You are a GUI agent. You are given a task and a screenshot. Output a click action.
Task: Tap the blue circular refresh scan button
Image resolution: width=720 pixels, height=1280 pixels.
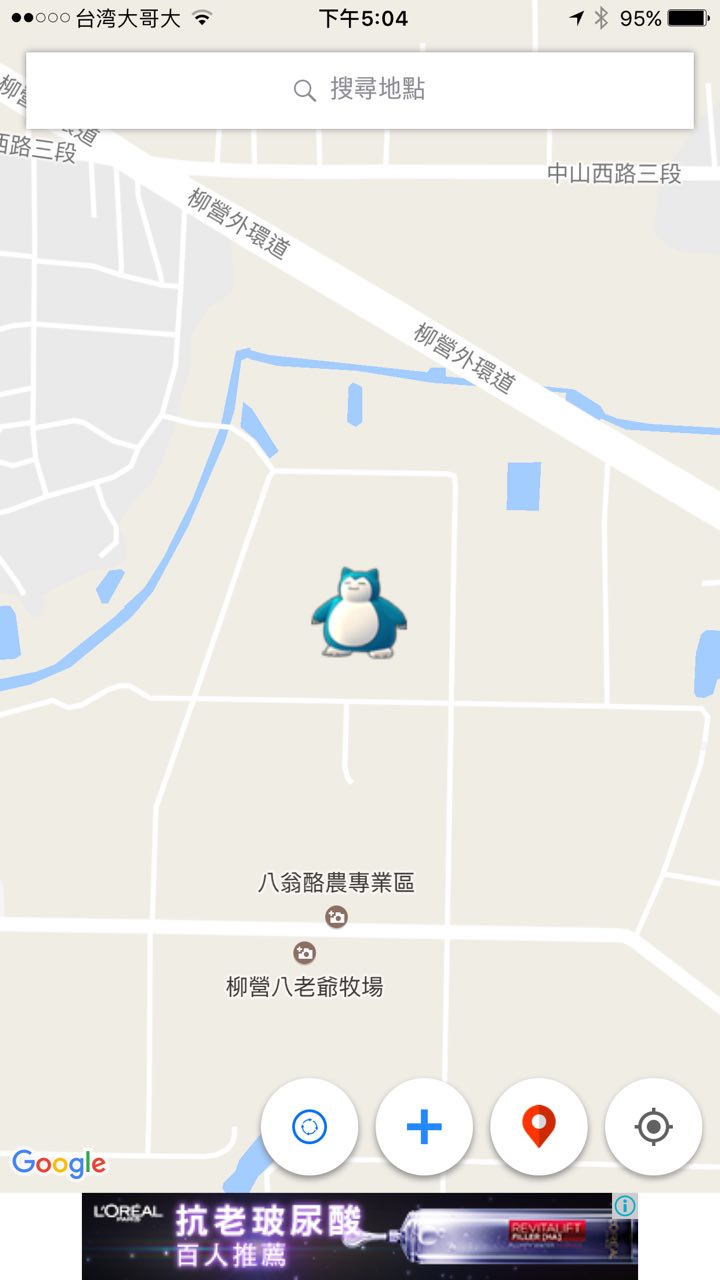click(309, 1127)
